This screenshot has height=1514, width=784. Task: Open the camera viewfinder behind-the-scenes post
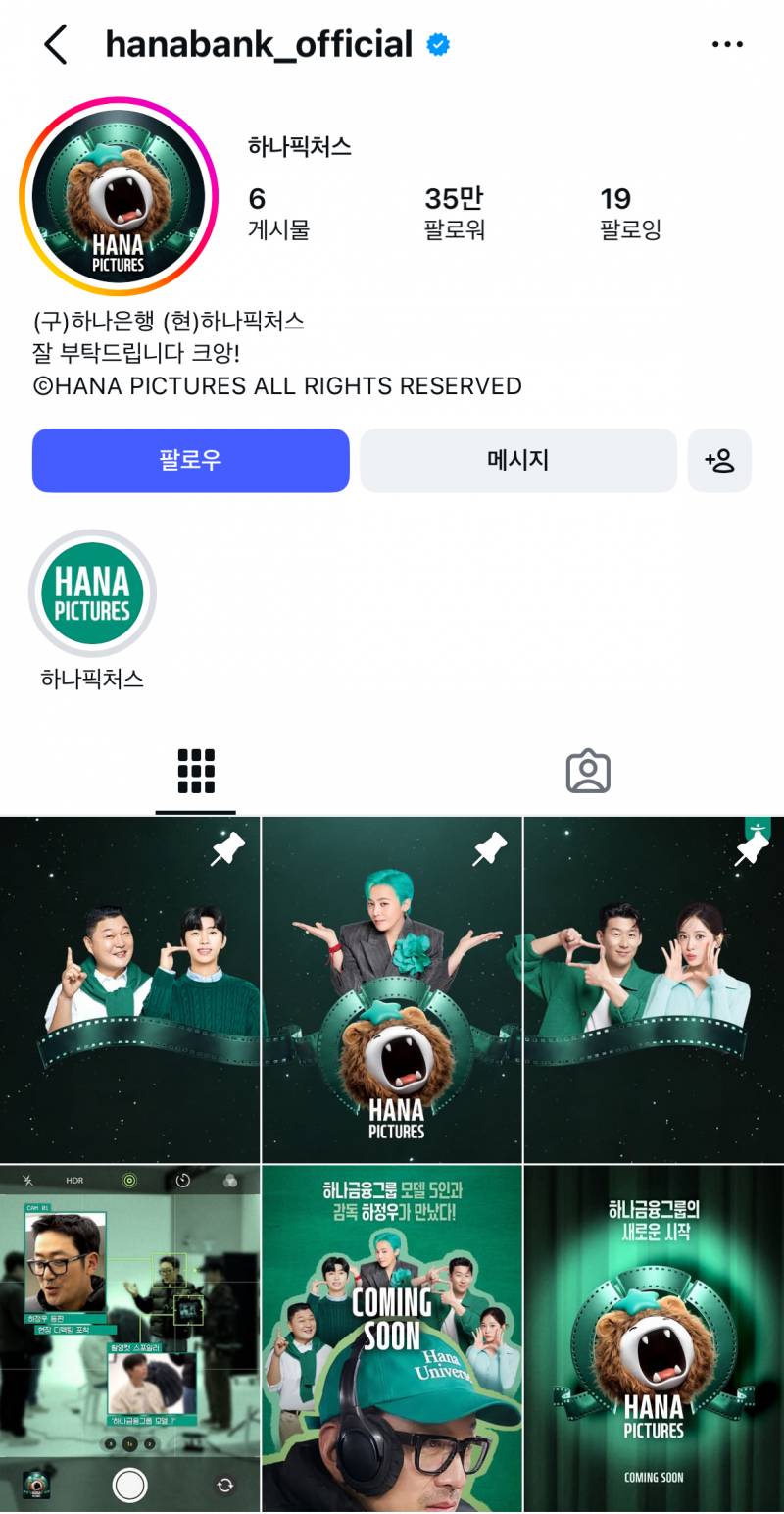(130, 1338)
